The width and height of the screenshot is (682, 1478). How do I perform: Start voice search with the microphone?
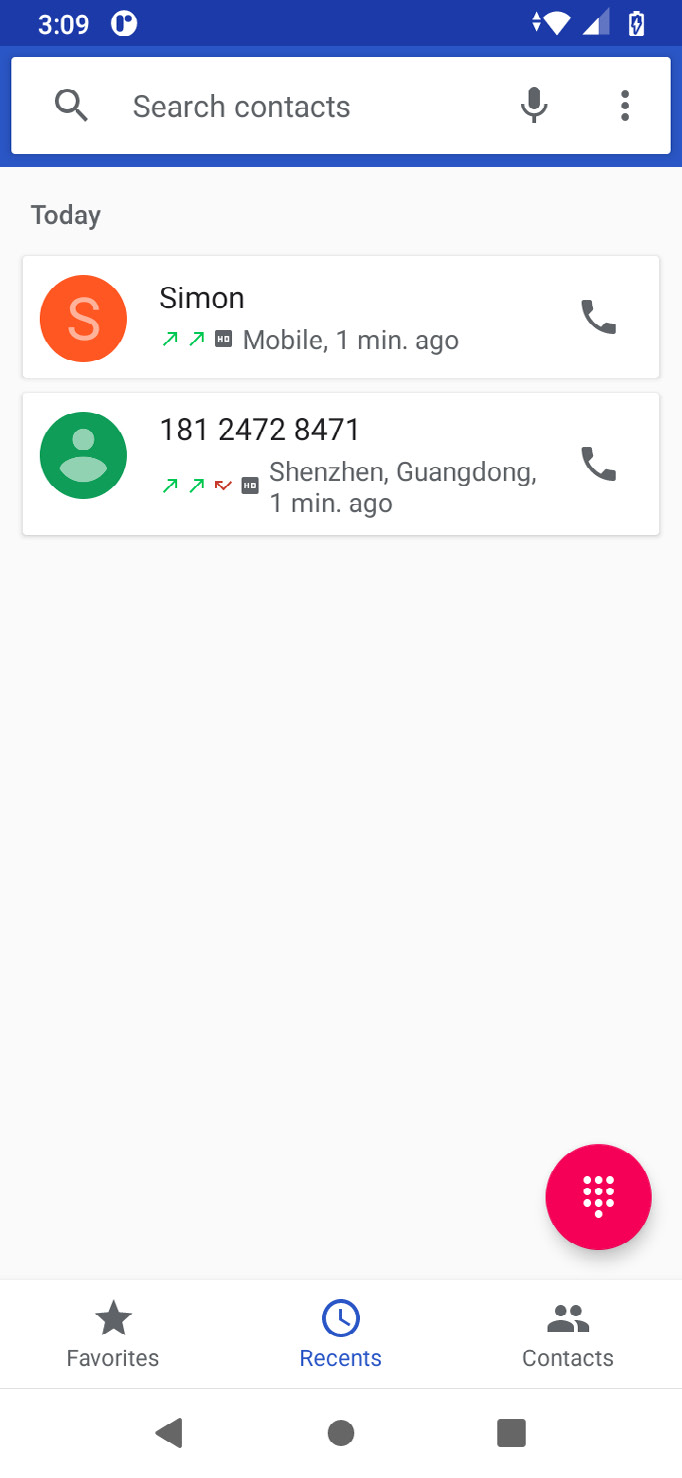point(534,105)
